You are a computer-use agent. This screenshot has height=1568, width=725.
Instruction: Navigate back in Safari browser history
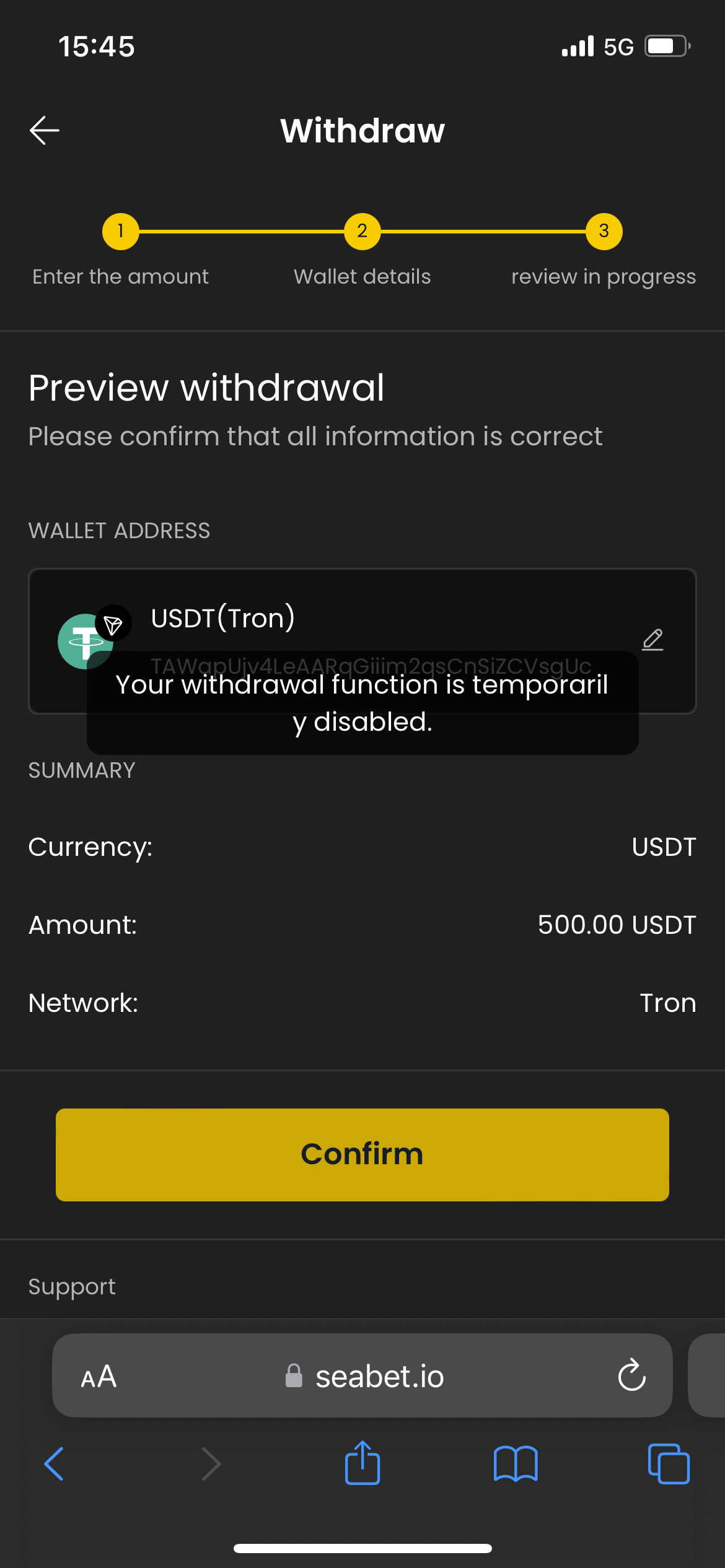pyautogui.click(x=55, y=1464)
